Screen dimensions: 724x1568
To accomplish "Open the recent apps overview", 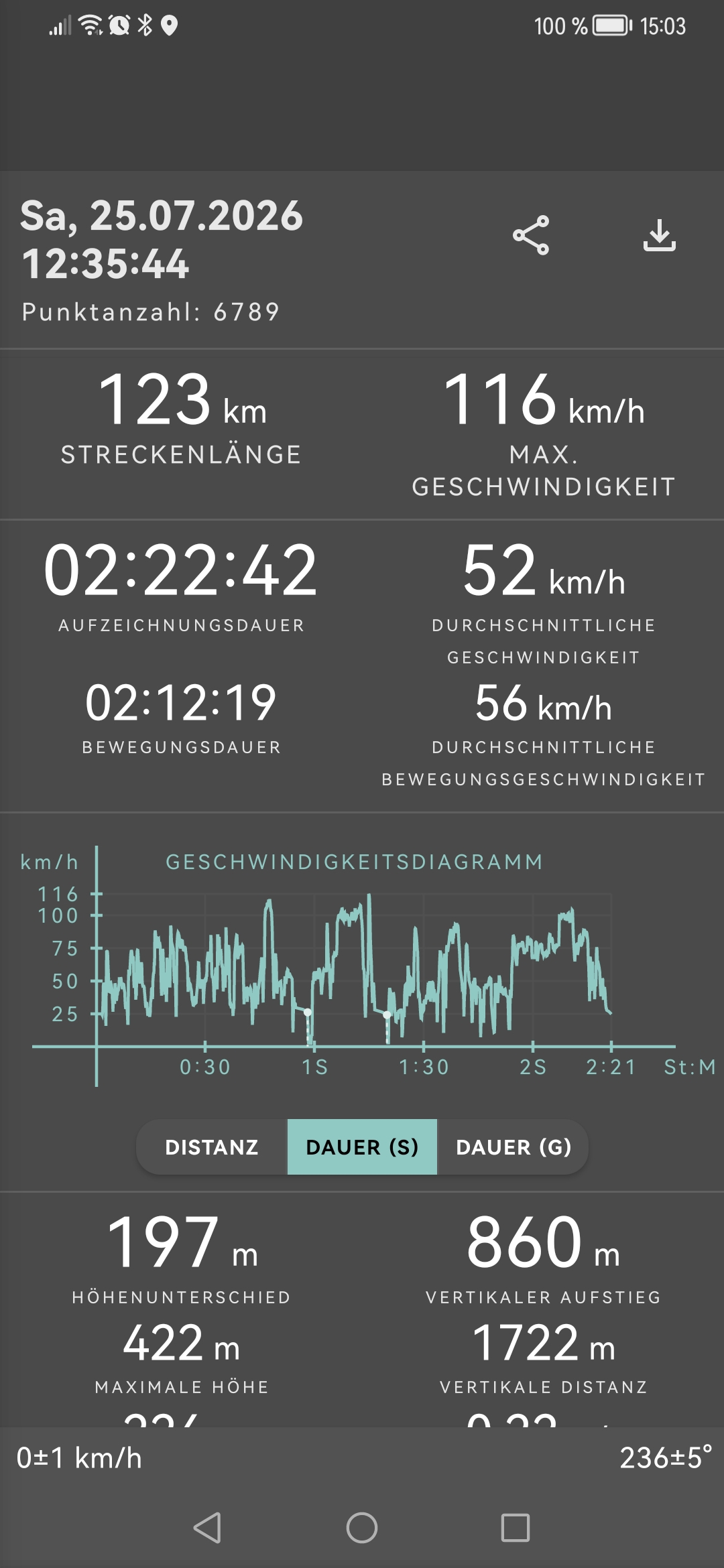I will click(x=516, y=1528).
